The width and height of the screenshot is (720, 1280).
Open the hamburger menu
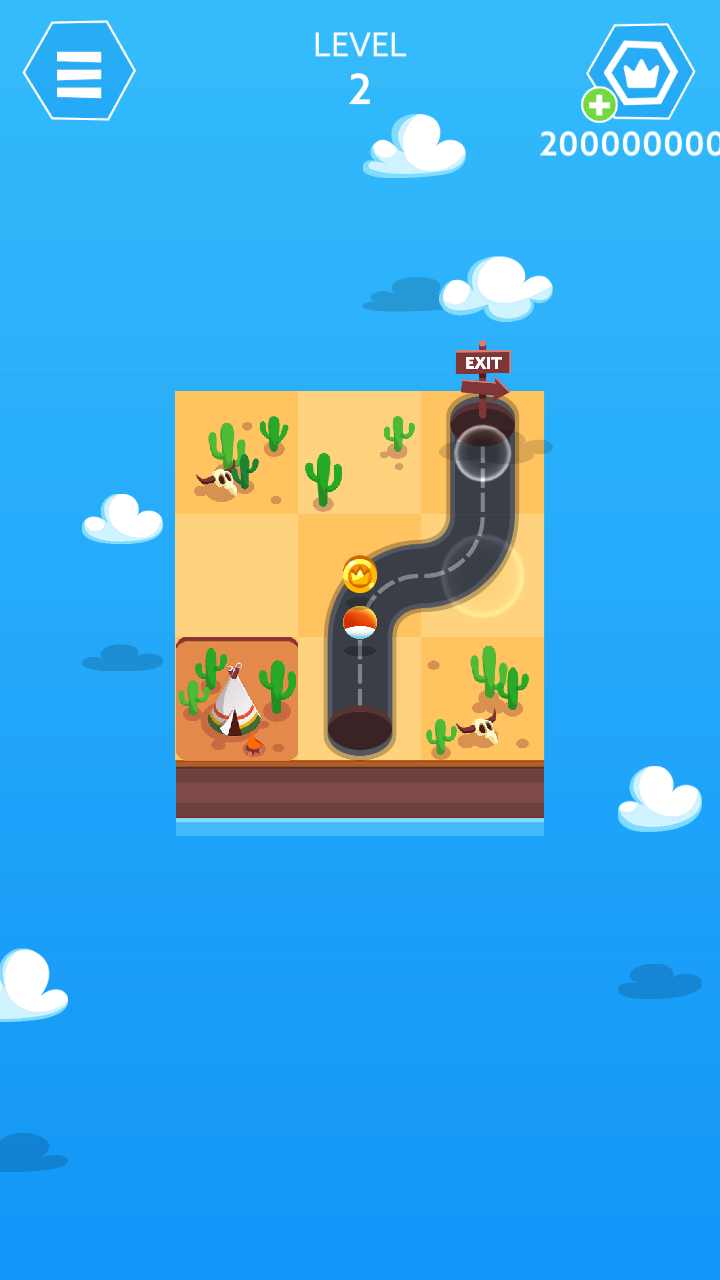pos(79,71)
